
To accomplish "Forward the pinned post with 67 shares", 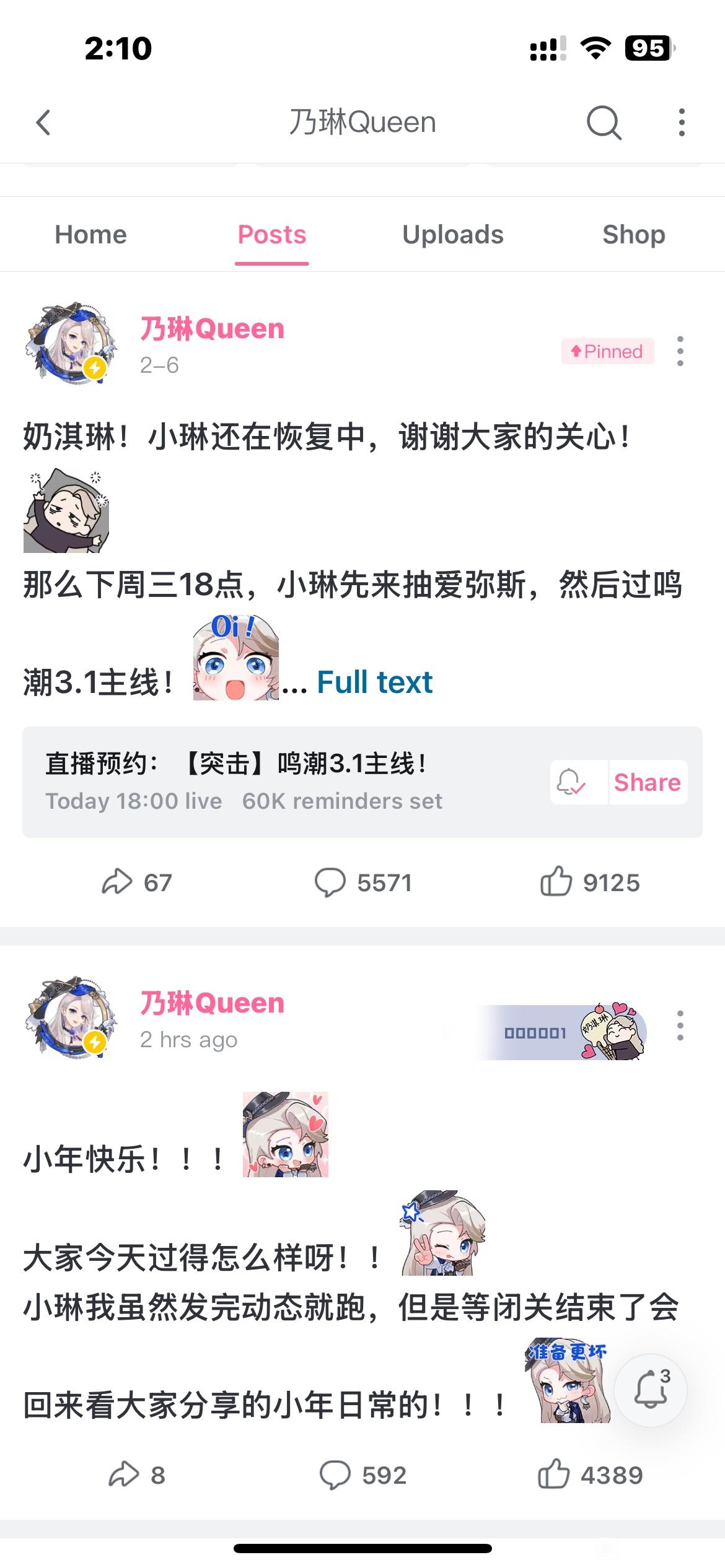I will click(136, 882).
